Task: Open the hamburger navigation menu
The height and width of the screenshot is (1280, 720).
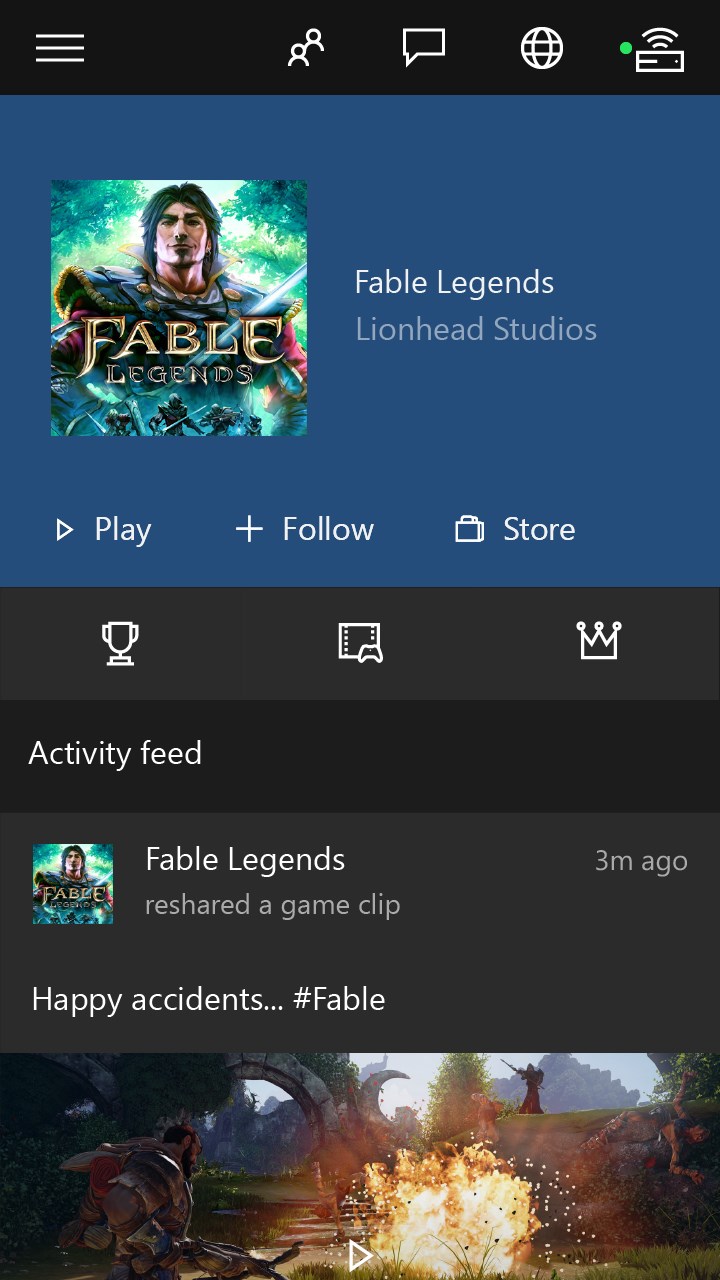Action: (x=60, y=47)
